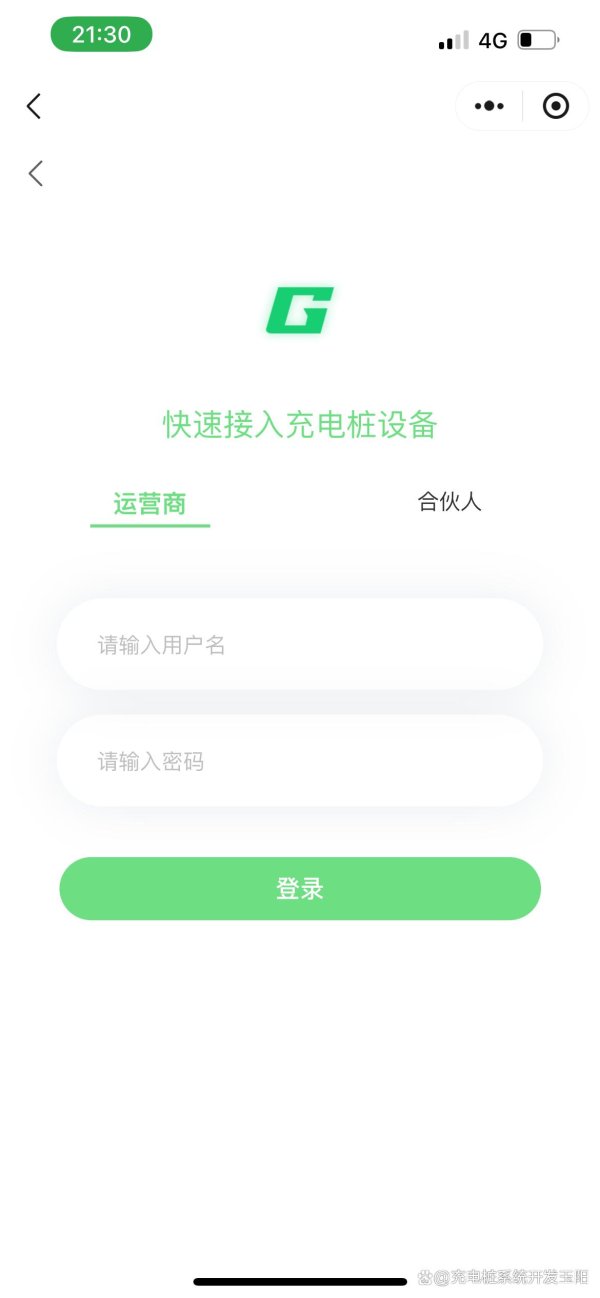Tap the green 登录 button
Viewport: 600px width, 1298px height.
tap(300, 888)
